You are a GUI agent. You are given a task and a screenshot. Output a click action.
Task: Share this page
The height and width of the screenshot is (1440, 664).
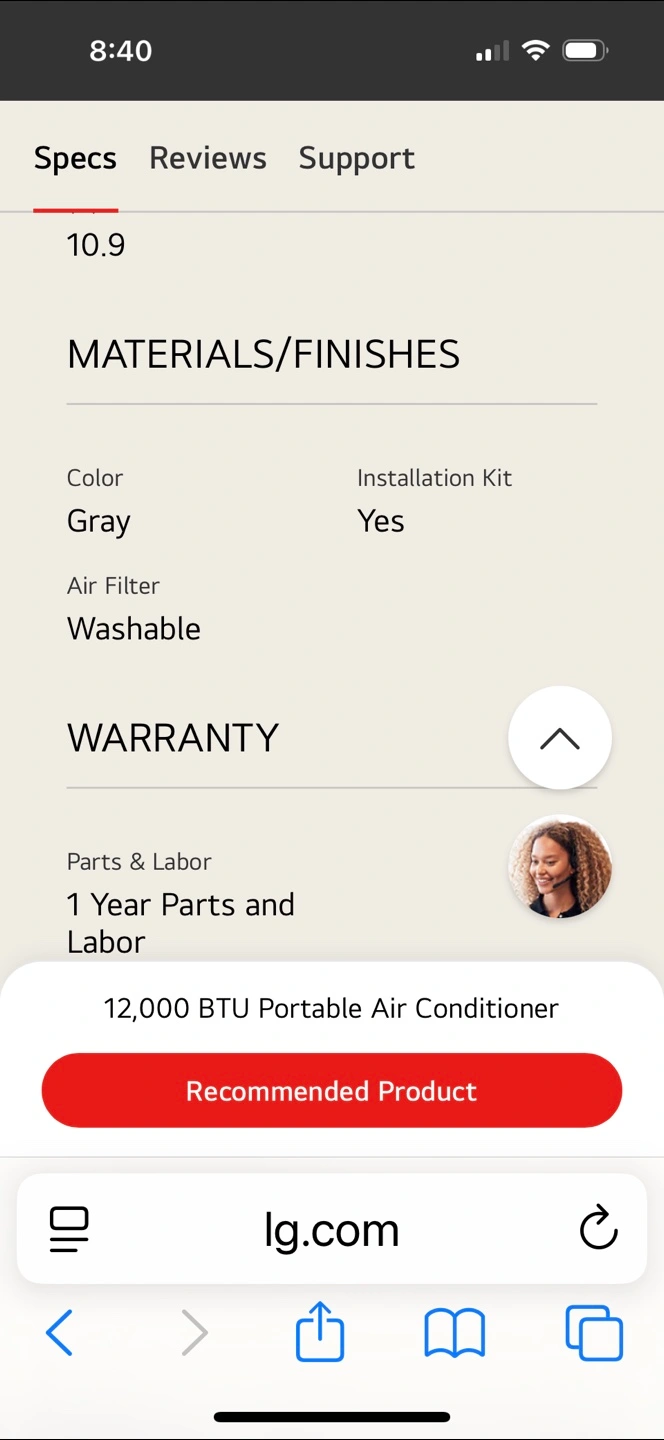(320, 1331)
